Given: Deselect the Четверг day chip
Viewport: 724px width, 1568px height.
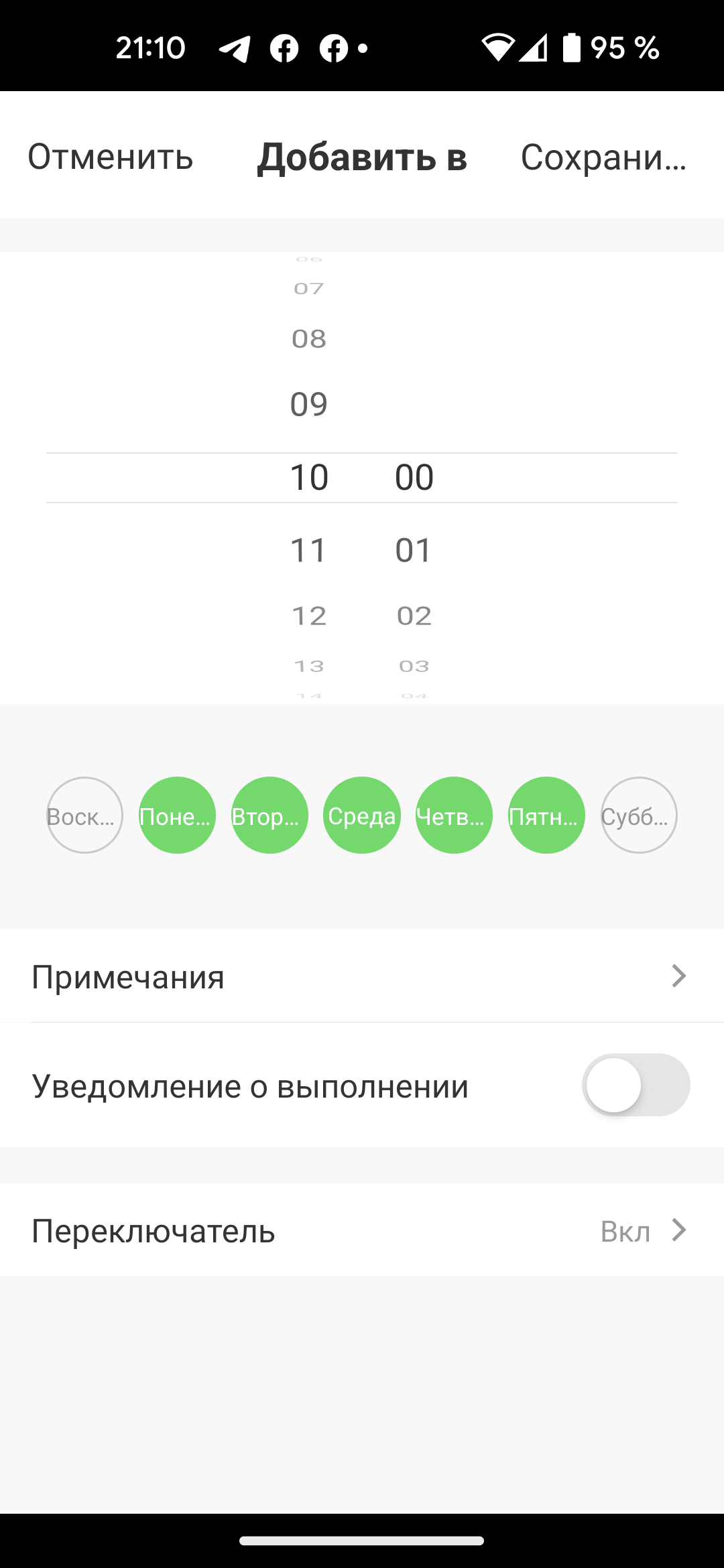Looking at the screenshot, I should point(454,815).
